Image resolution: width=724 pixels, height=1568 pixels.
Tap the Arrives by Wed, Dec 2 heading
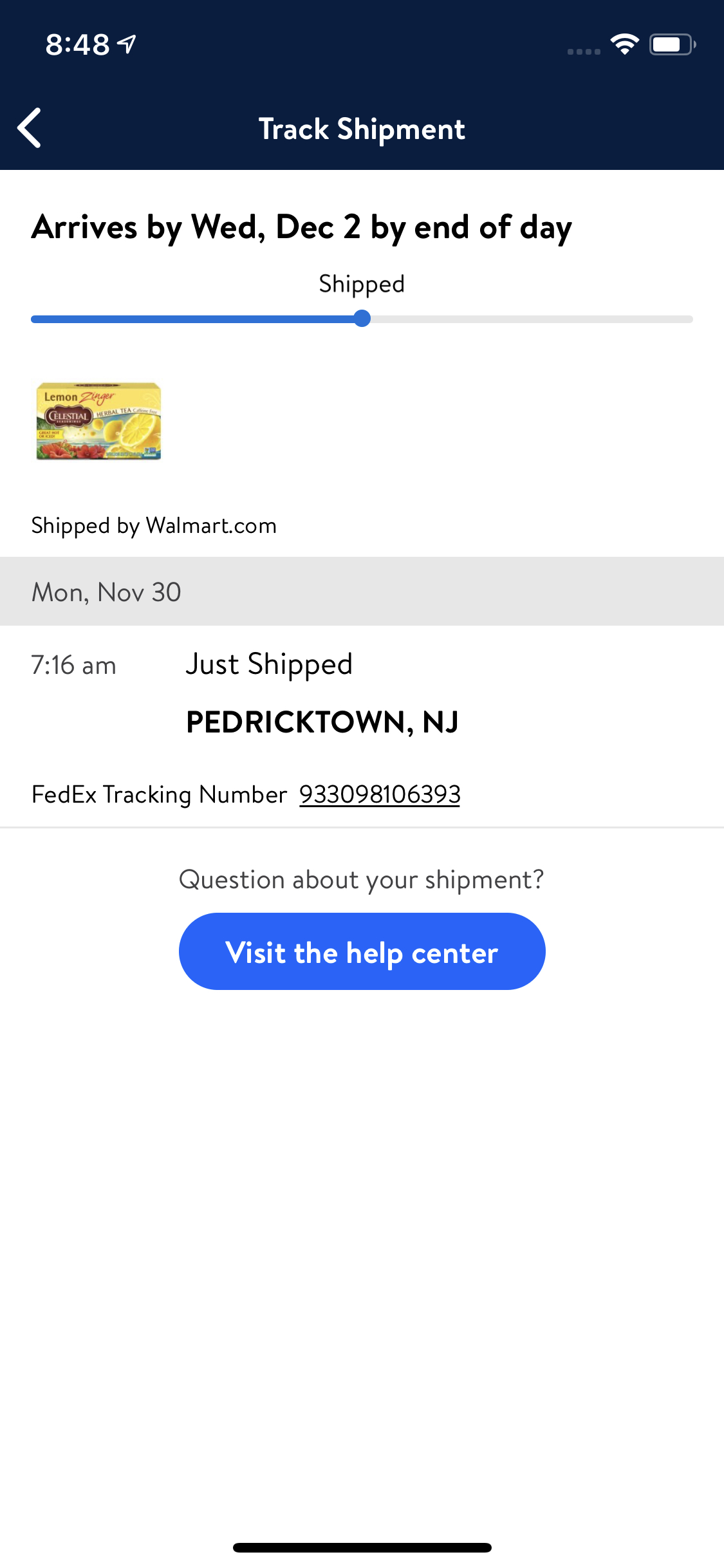point(302,227)
